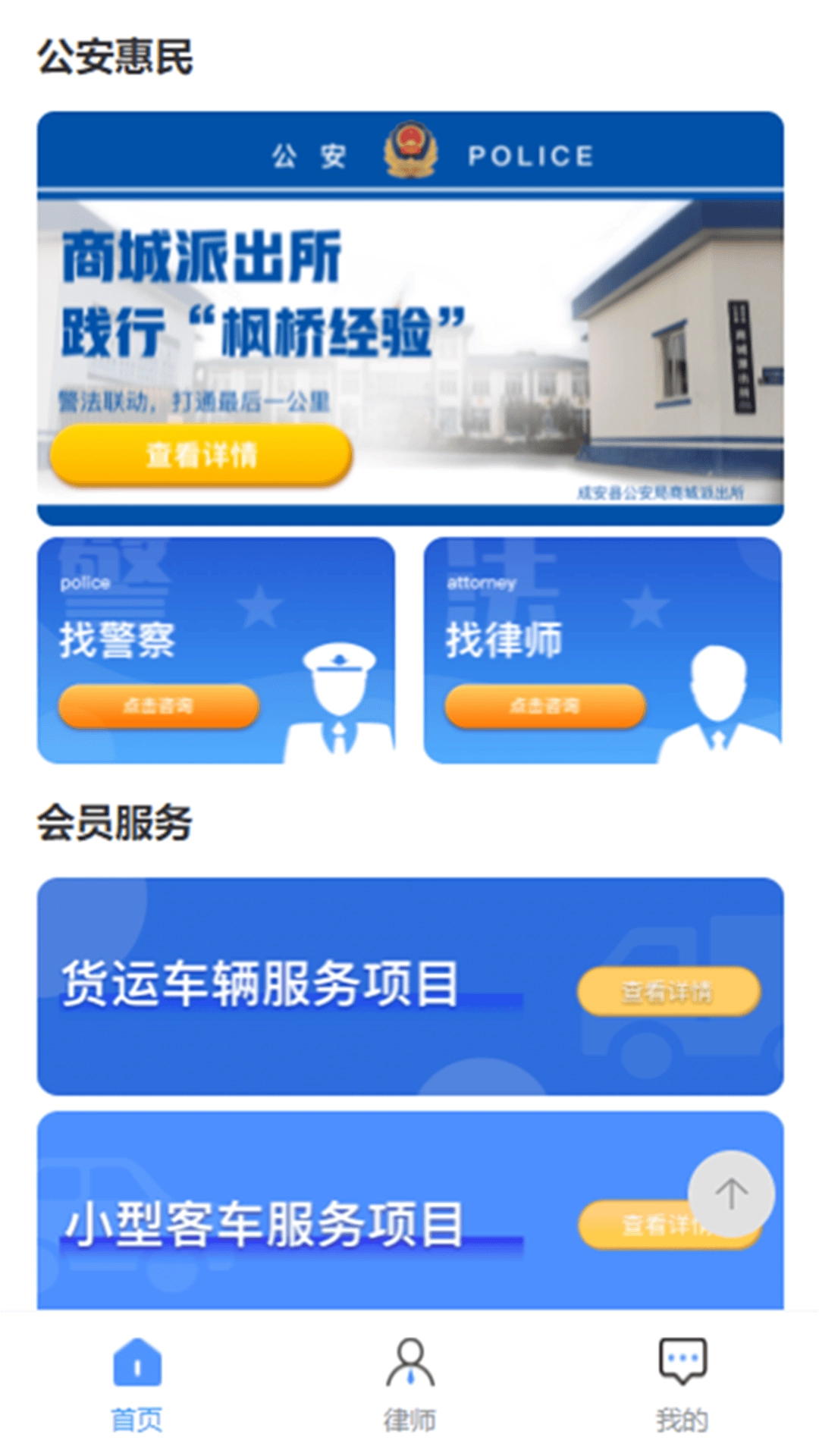Tap 查看详情 for 货运车辆服务项目
This screenshot has height=1456, width=819.
(x=670, y=990)
